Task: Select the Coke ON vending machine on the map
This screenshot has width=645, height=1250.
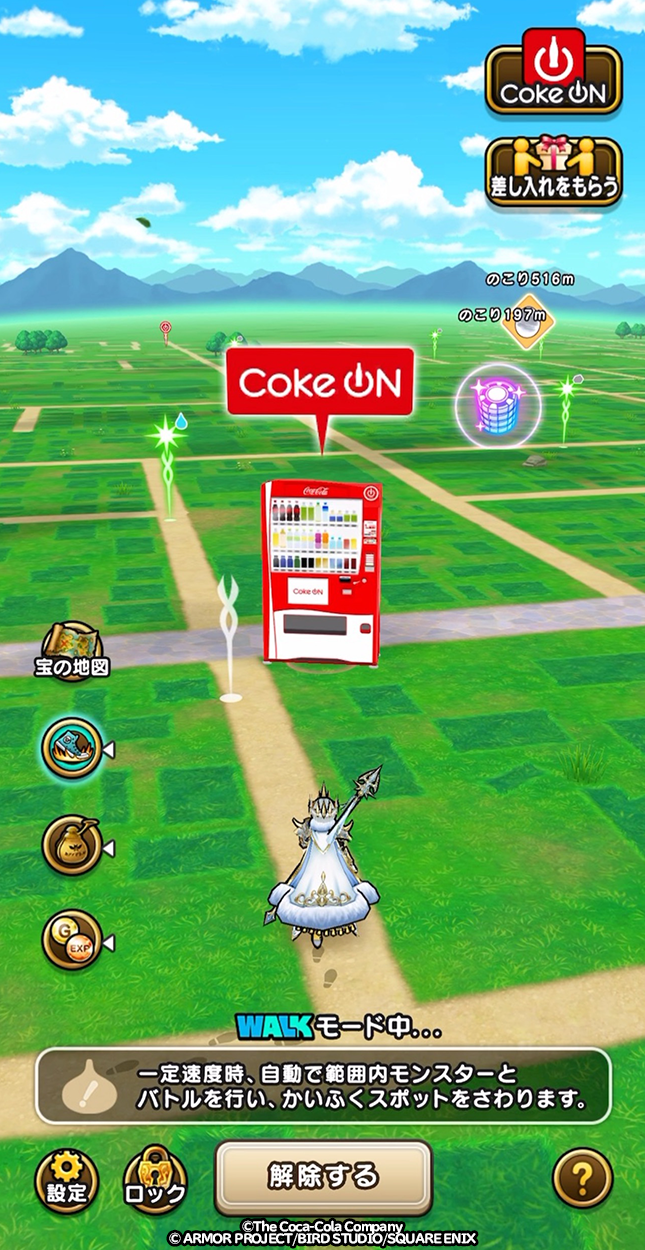Action: coord(321,570)
